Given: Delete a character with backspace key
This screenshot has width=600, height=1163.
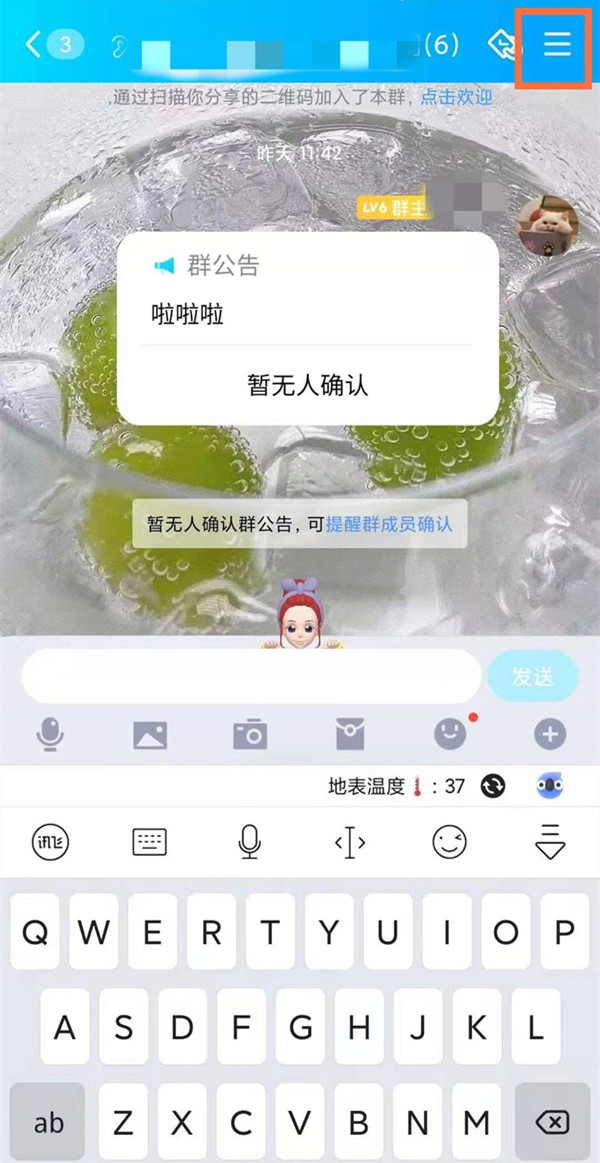Looking at the screenshot, I should pos(551,1122).
